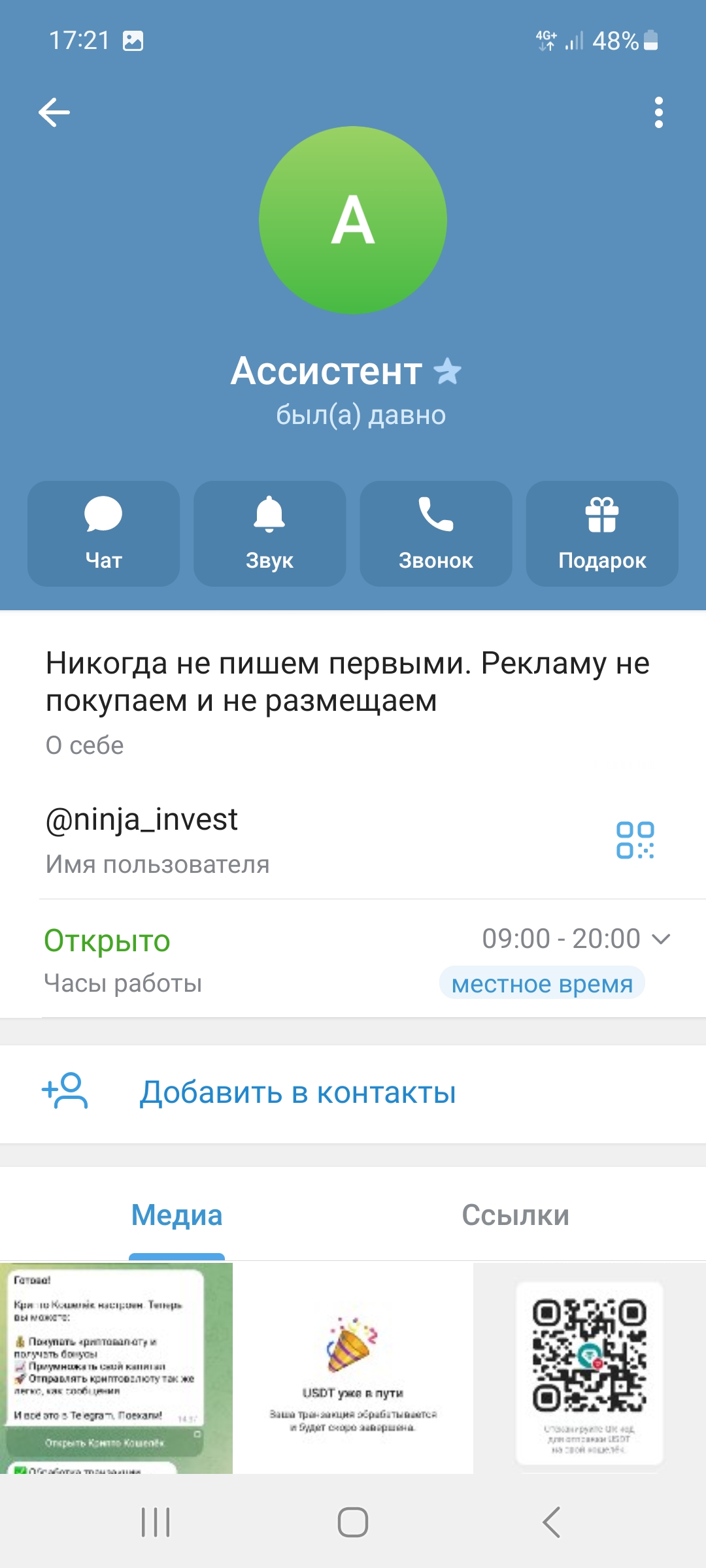Screen dimensions: 706x1568
Task: Open the green chat screenshot media tile
Action: 116,1367
